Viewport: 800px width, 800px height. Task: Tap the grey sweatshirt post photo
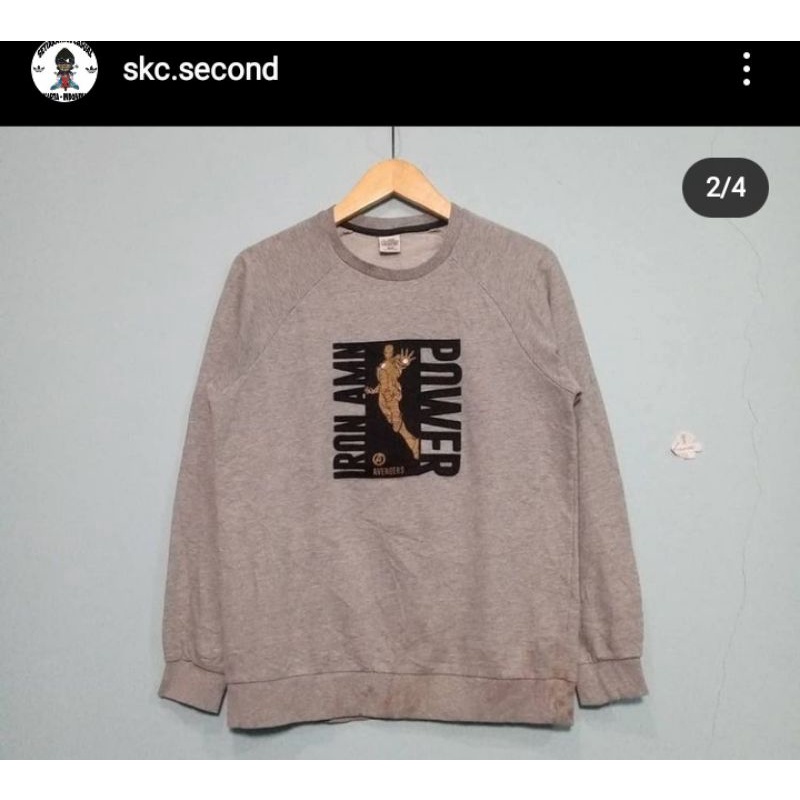click(400, 450)
